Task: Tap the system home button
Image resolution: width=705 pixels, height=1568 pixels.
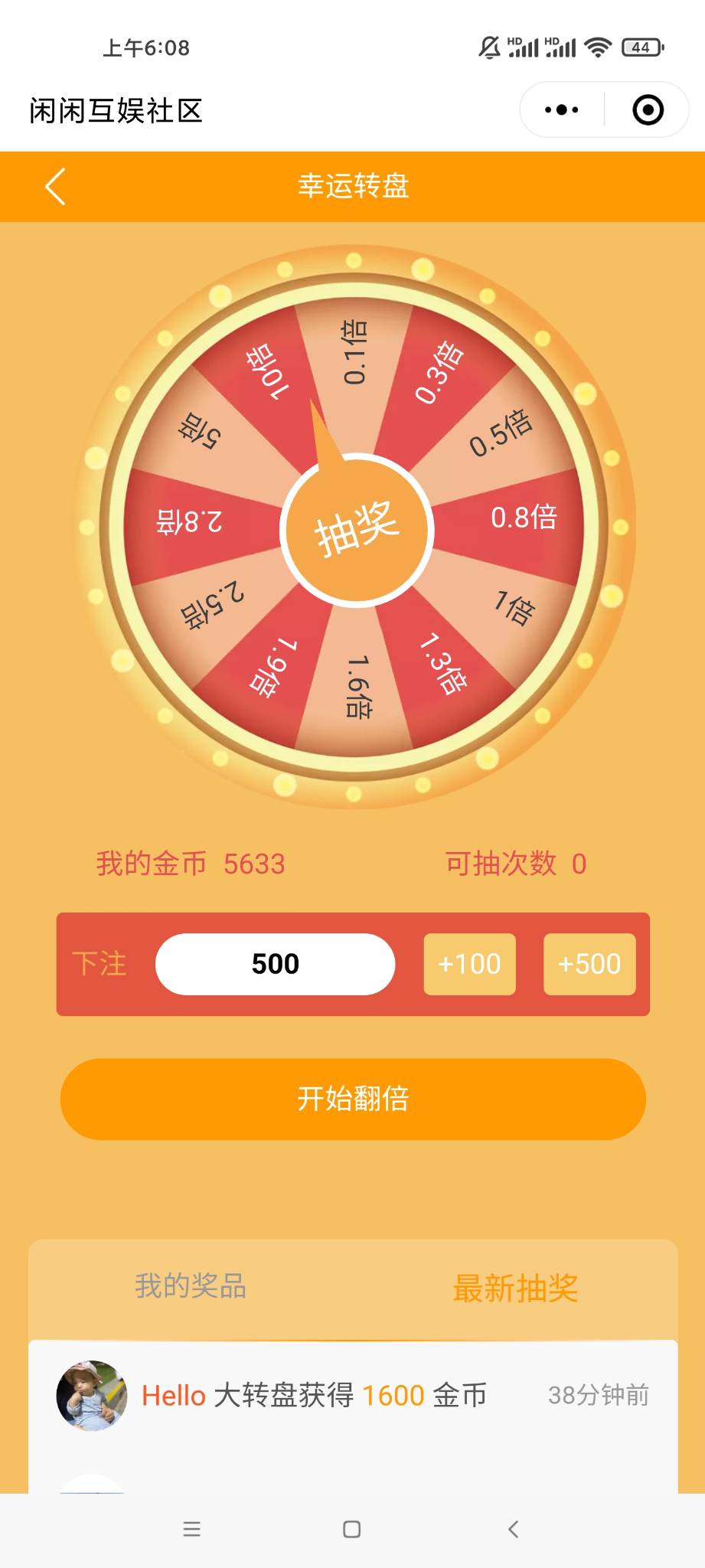Action: (x=352, y=1529)
